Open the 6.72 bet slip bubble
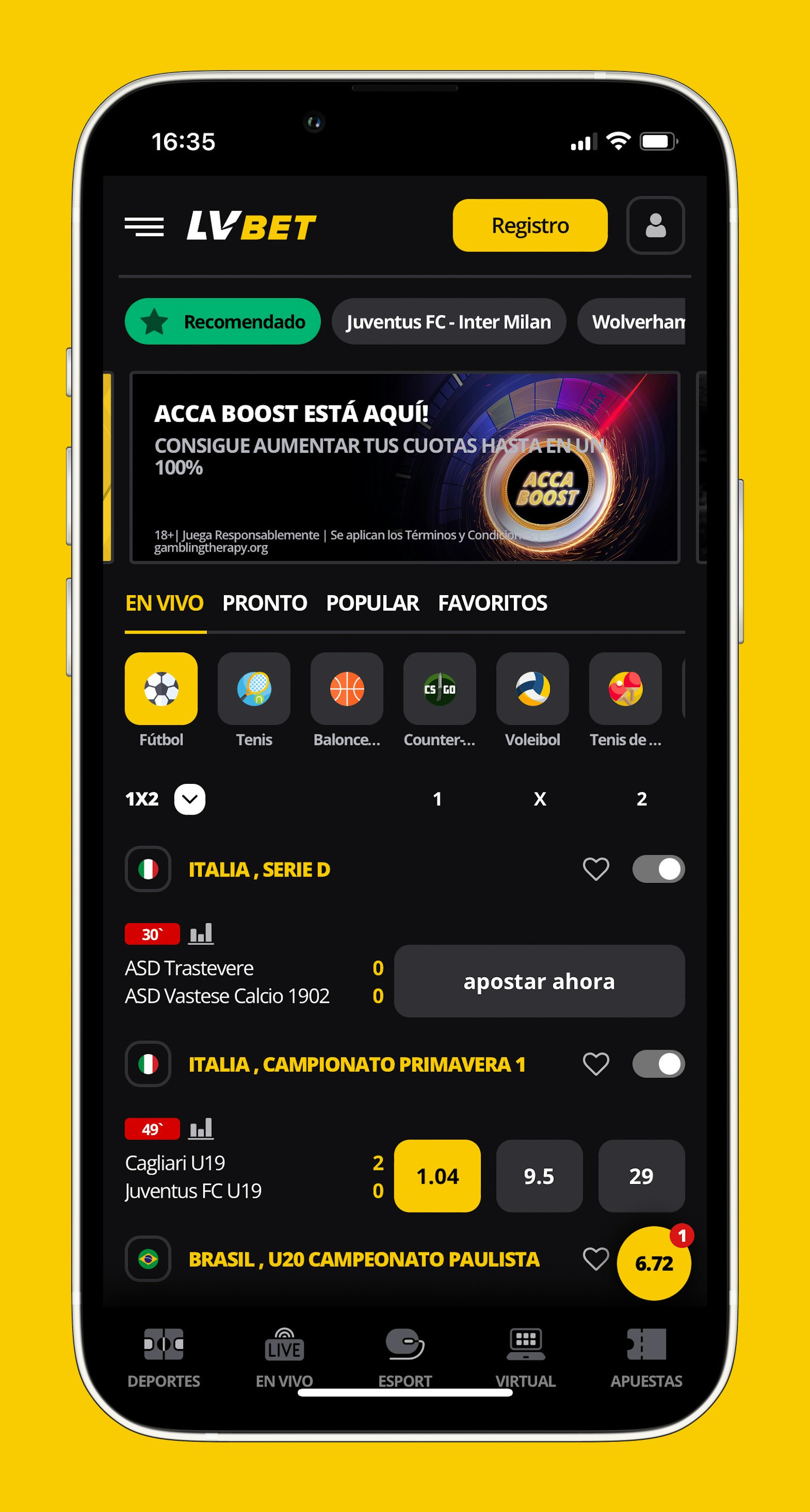This screenshot has height=1512, width=810. point(653,1263)
